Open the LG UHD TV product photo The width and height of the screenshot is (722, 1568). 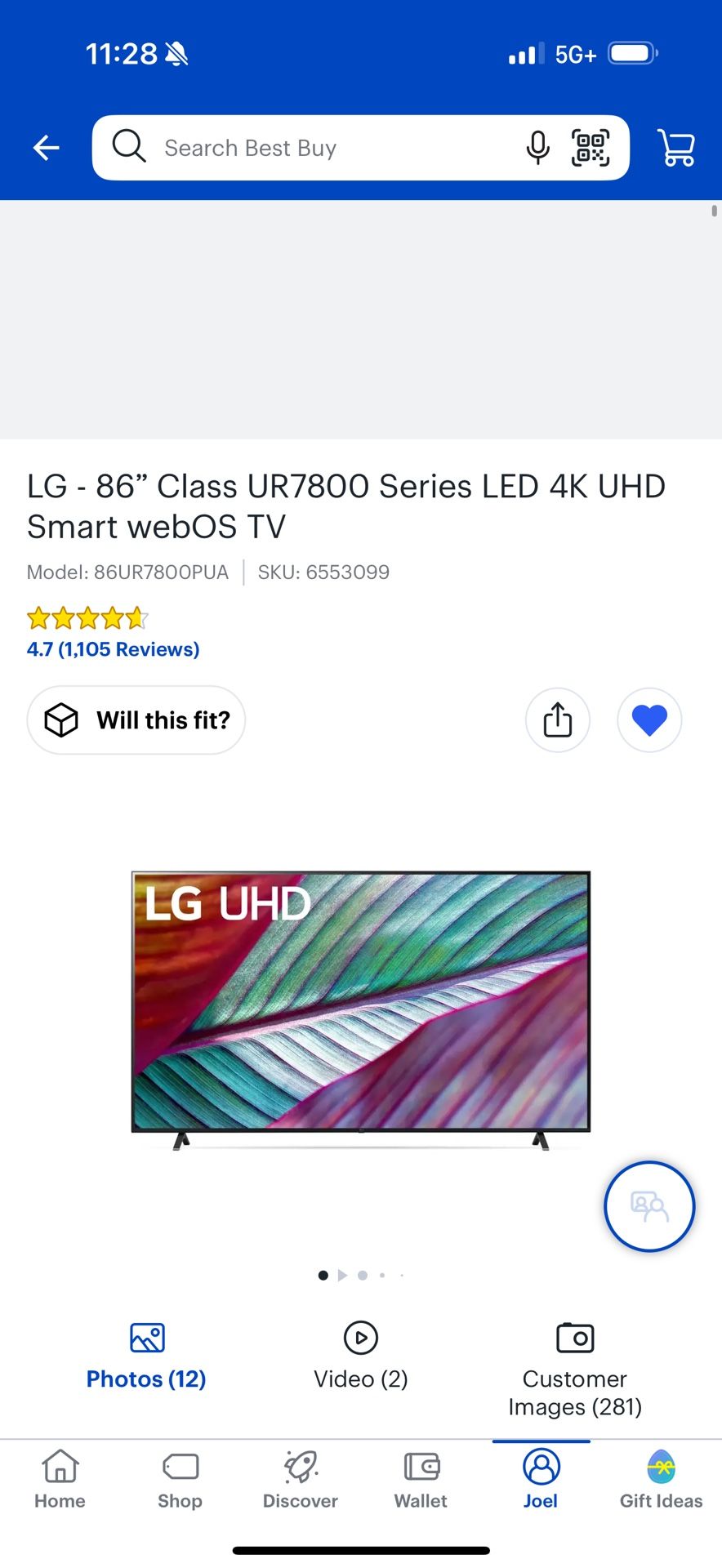point(361,1009)
